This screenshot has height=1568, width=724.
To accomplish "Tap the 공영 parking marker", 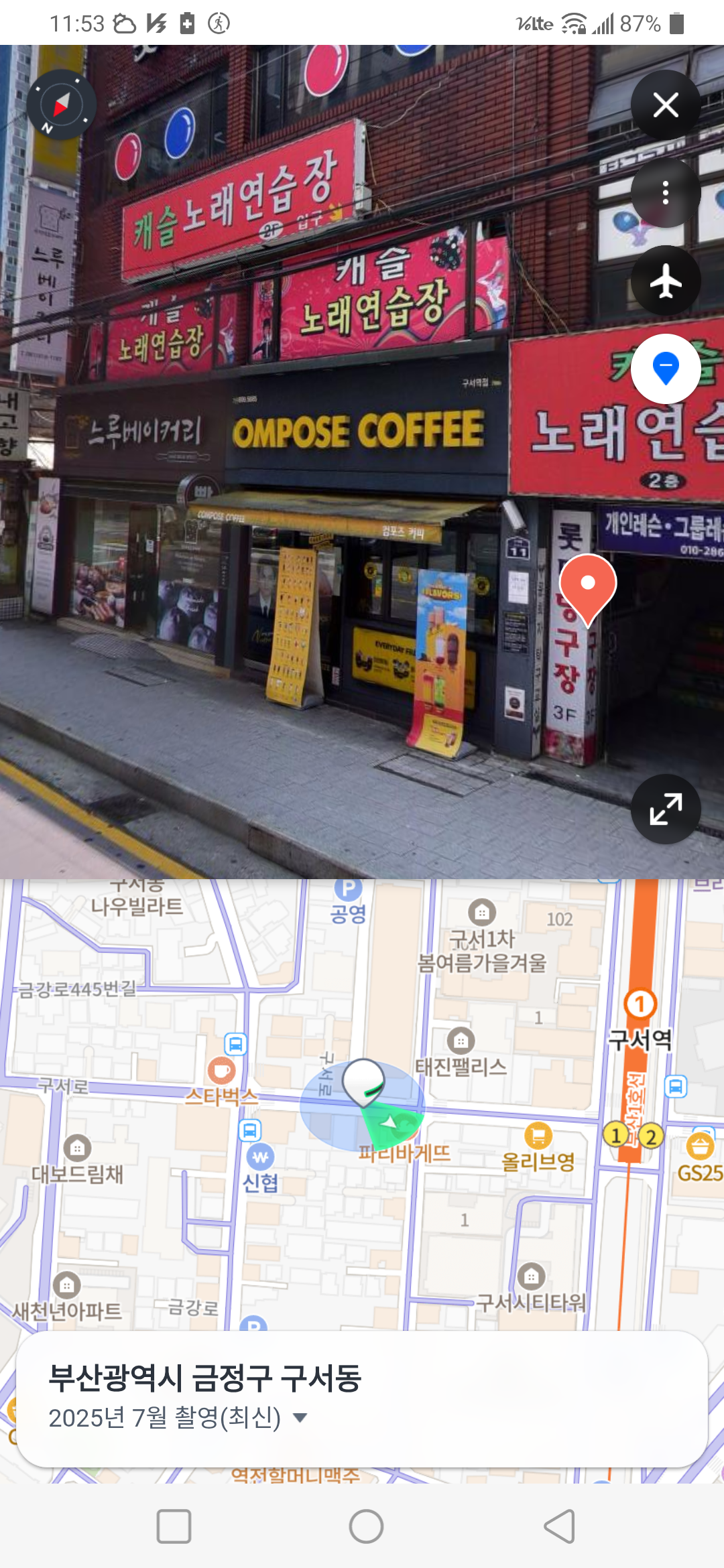I will click(x=348, y=889).
